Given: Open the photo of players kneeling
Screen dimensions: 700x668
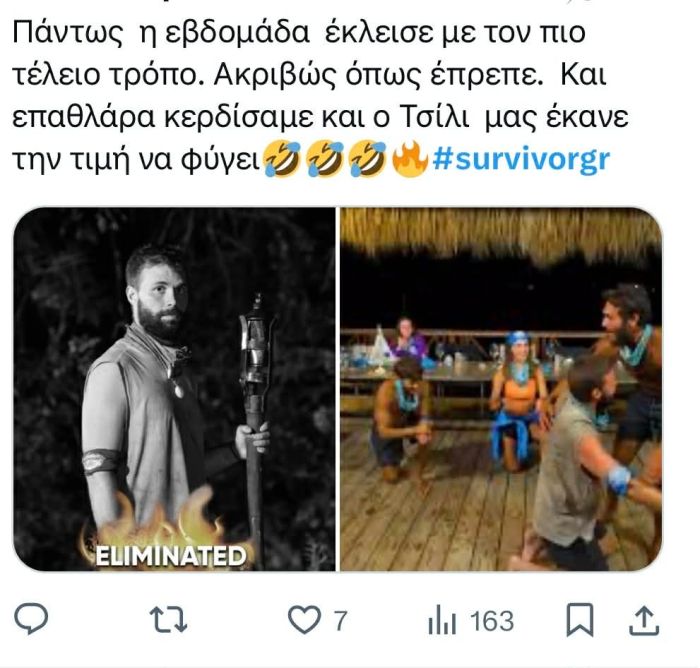Looking at the screenshot, I should (500, 389).
